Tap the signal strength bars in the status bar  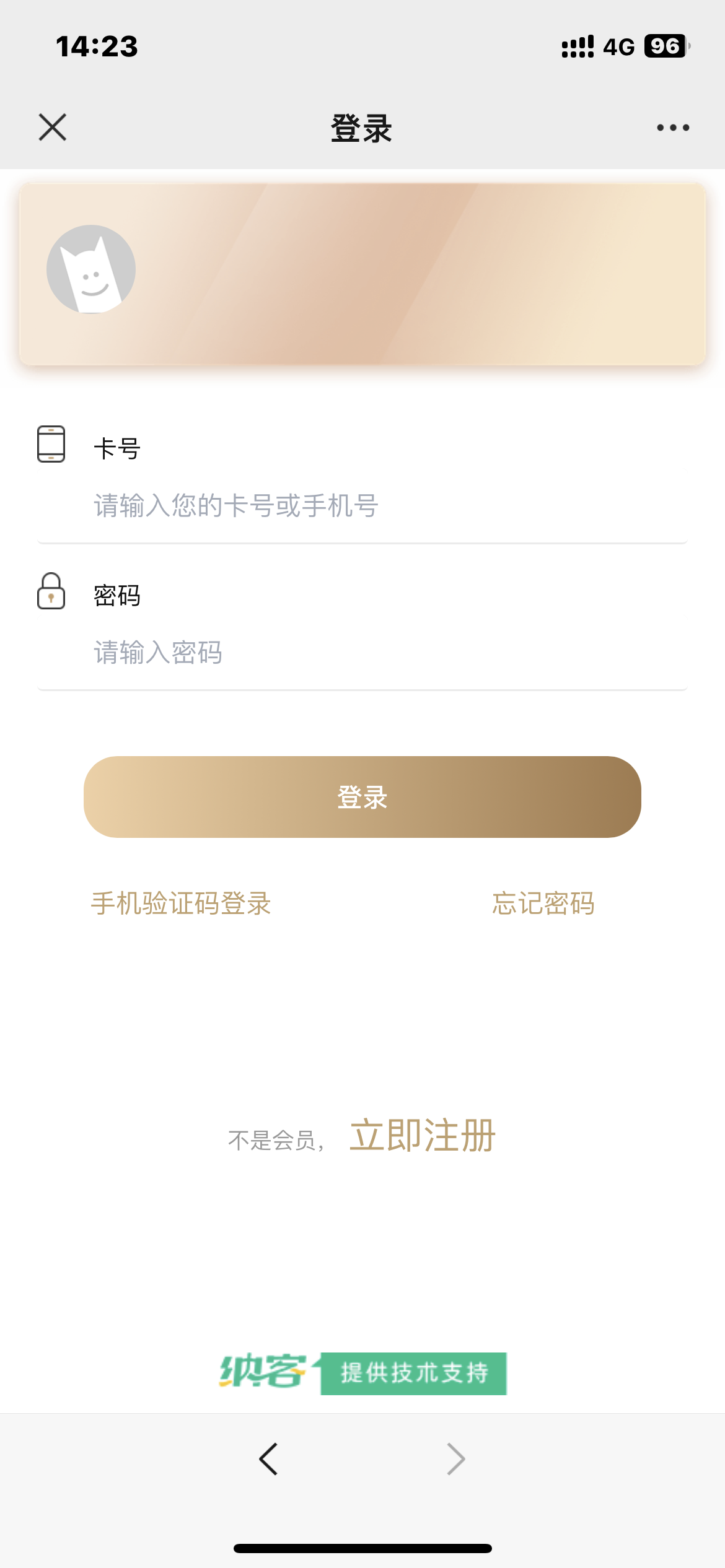coord(576,45)
